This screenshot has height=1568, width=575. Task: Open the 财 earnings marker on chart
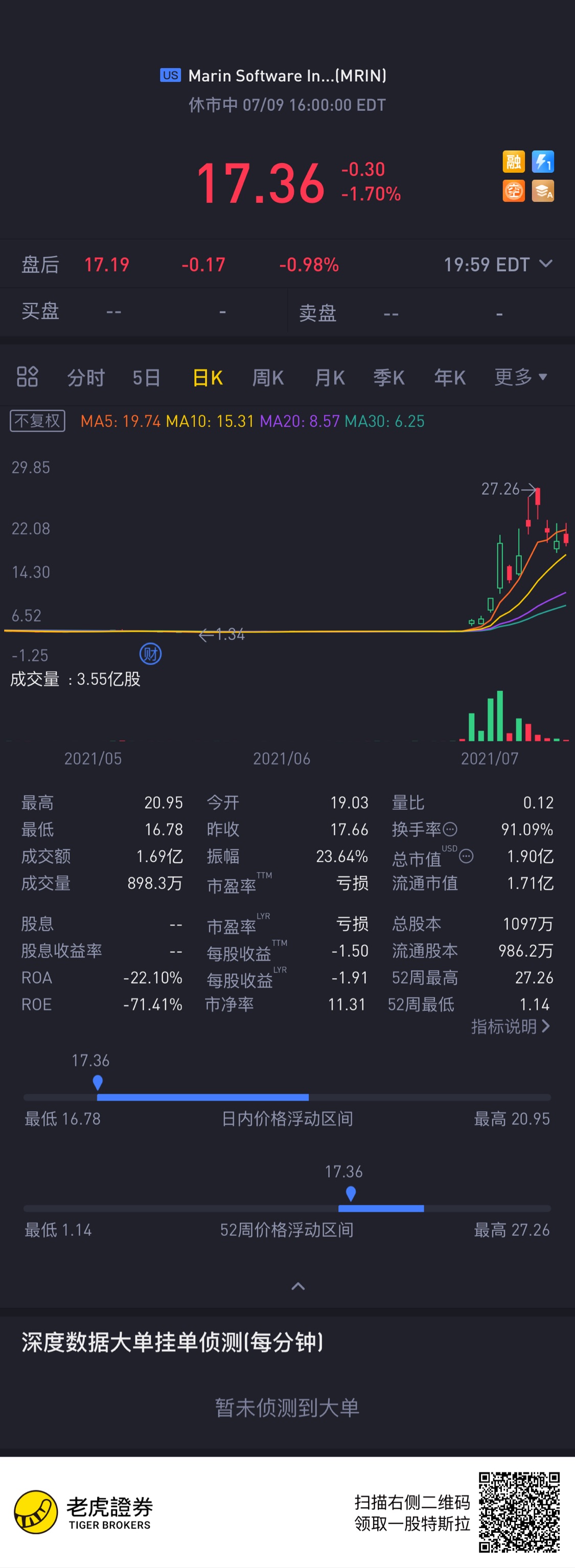(x=150, y=654)
